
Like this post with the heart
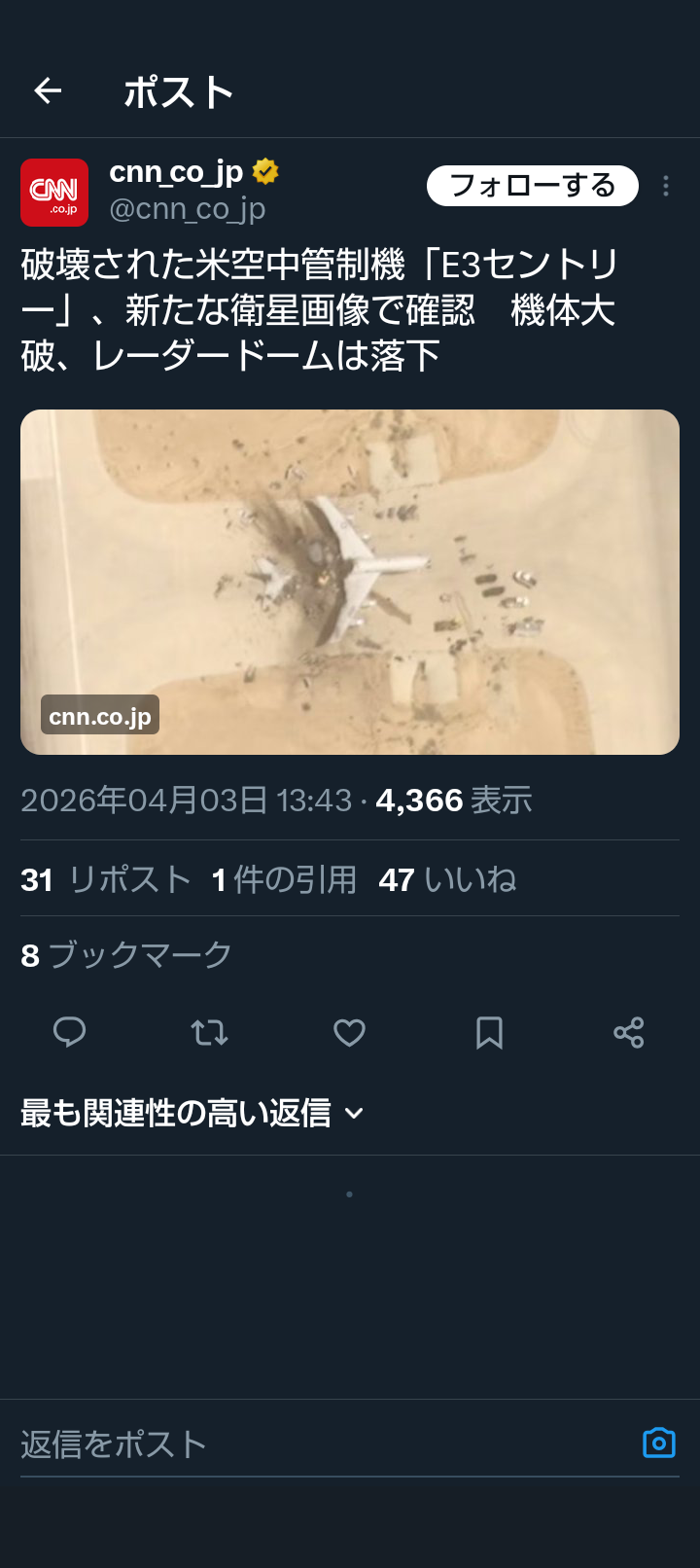349,1032
